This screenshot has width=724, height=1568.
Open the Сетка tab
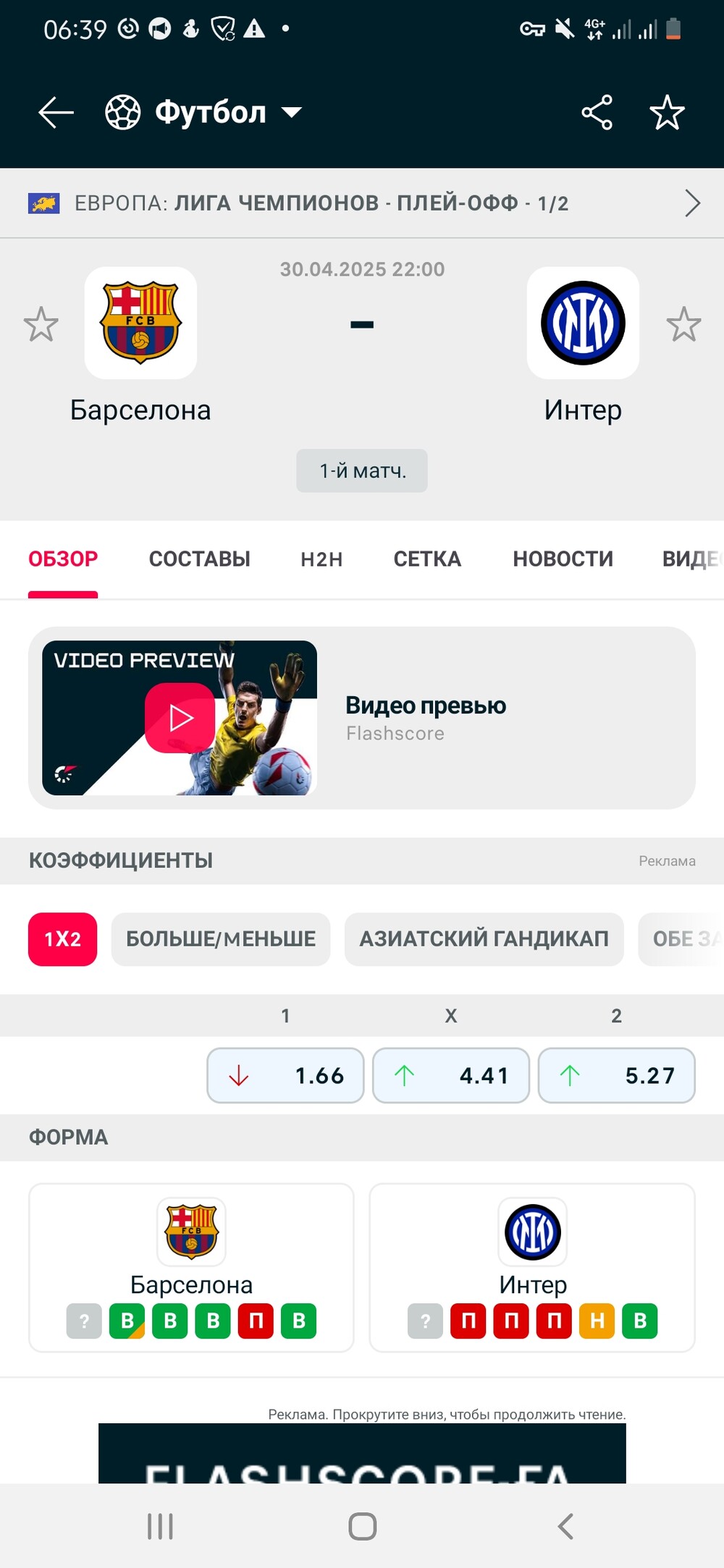pyautogui.click(x=427, y=559)
